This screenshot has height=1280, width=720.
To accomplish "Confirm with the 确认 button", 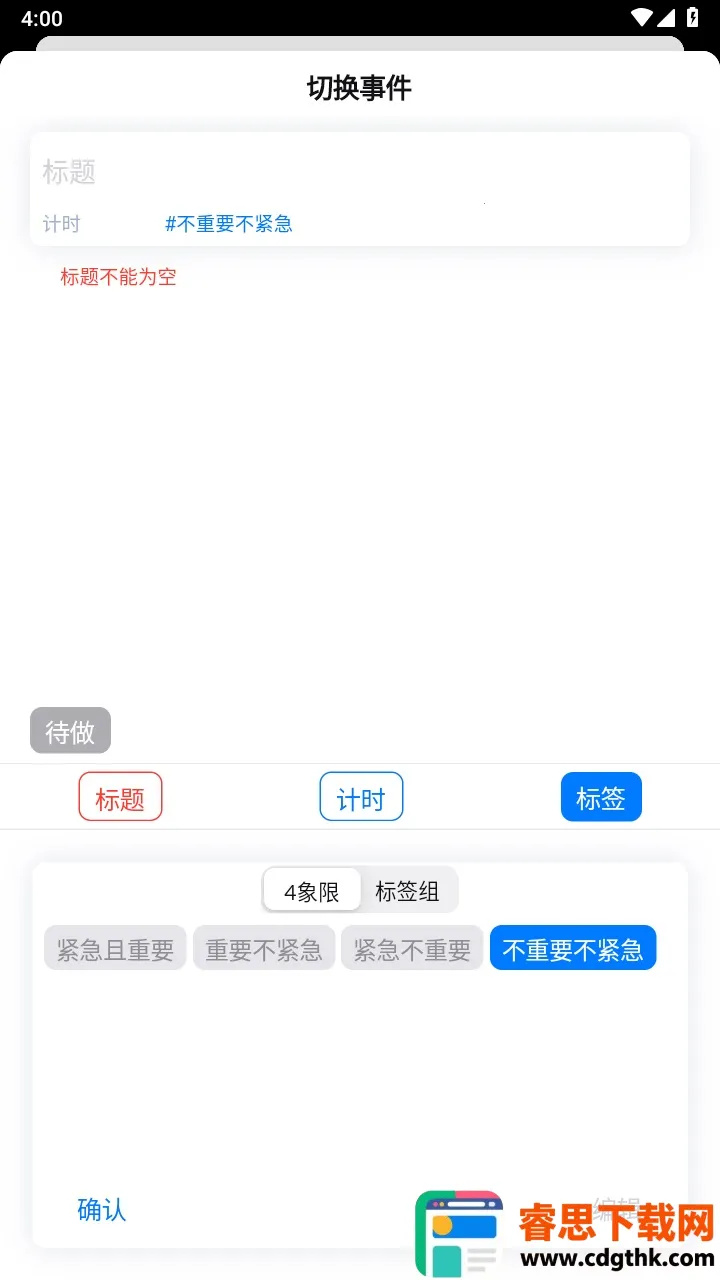I will (102, 1209).
